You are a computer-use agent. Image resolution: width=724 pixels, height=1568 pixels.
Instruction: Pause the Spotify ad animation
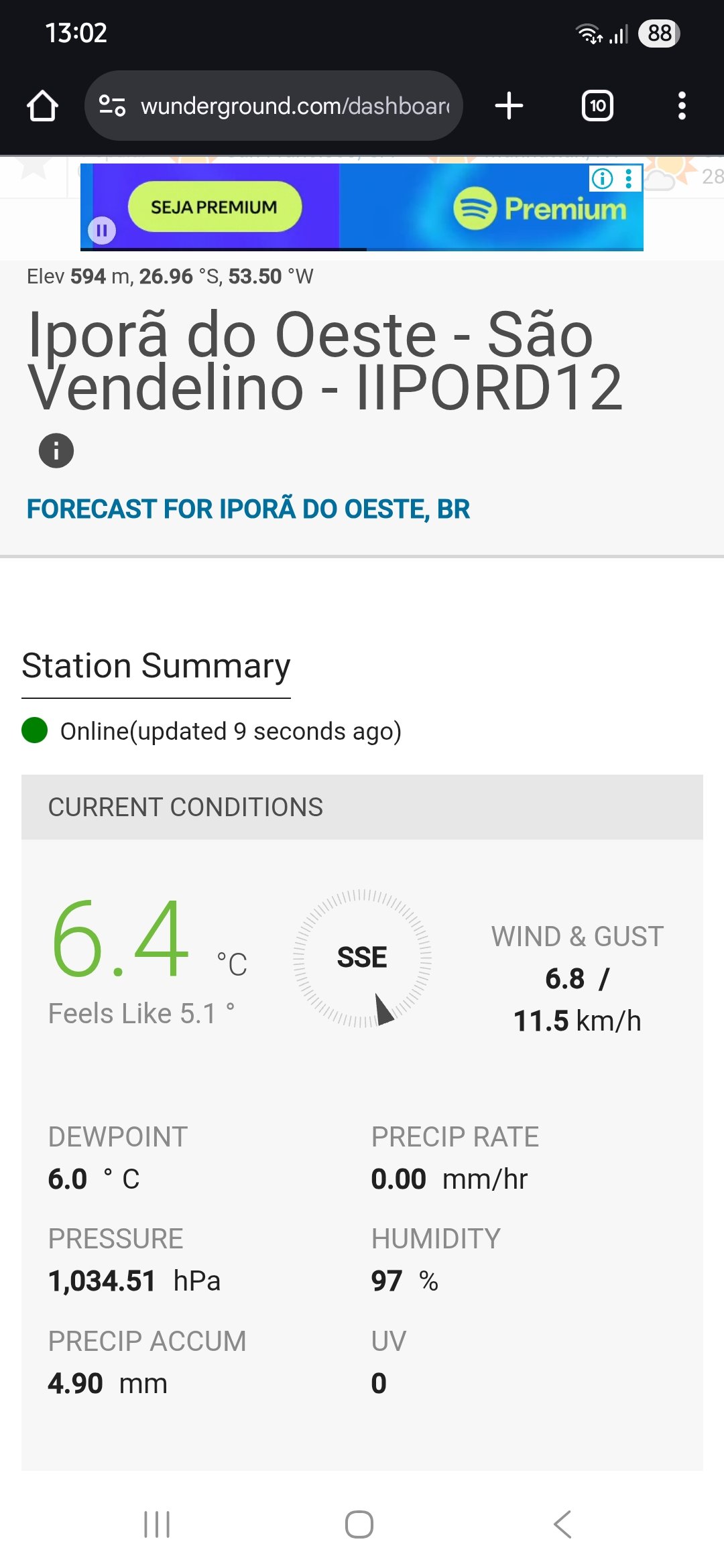(x=102, y=231)
